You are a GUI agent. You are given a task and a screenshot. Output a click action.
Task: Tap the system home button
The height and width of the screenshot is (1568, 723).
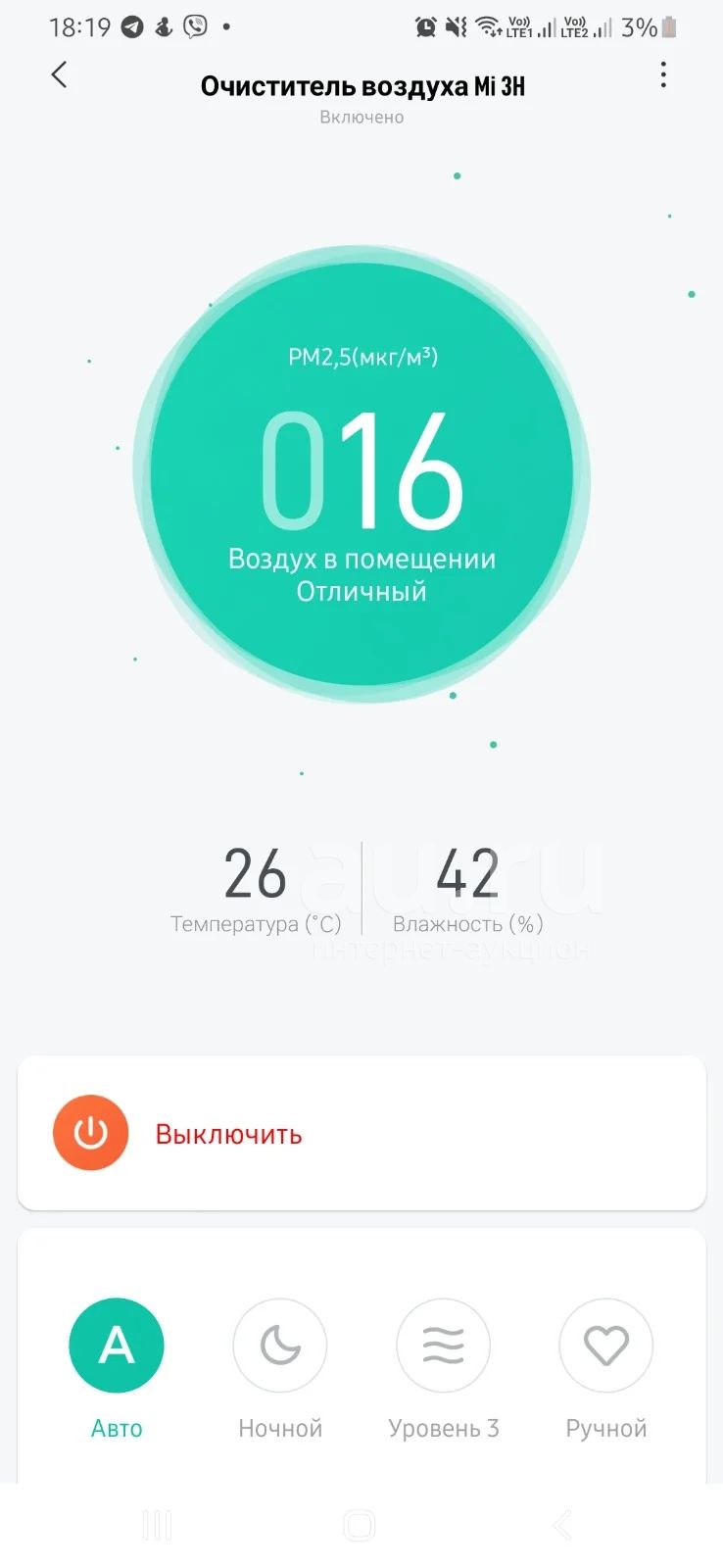[360, 1525]
